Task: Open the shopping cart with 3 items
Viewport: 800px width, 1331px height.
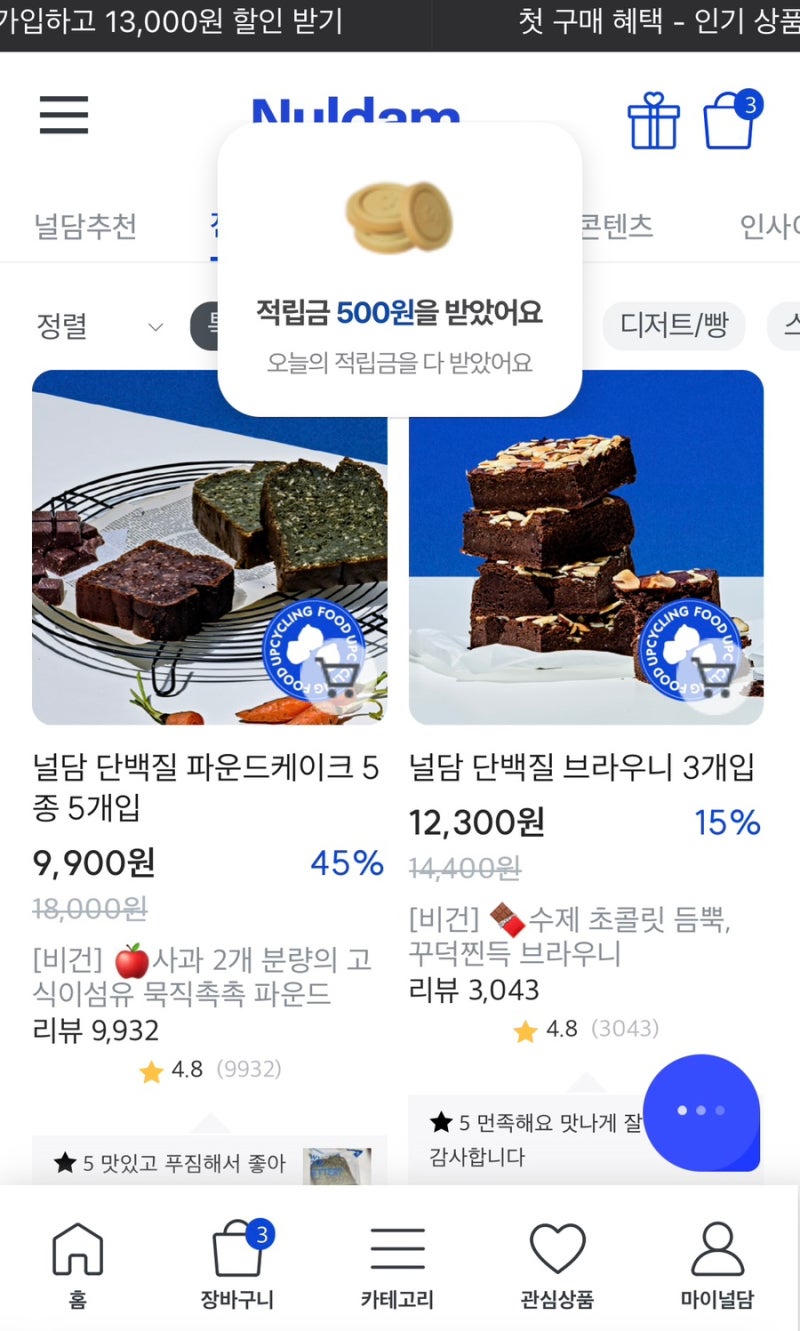Action: (x=730, y=120)
